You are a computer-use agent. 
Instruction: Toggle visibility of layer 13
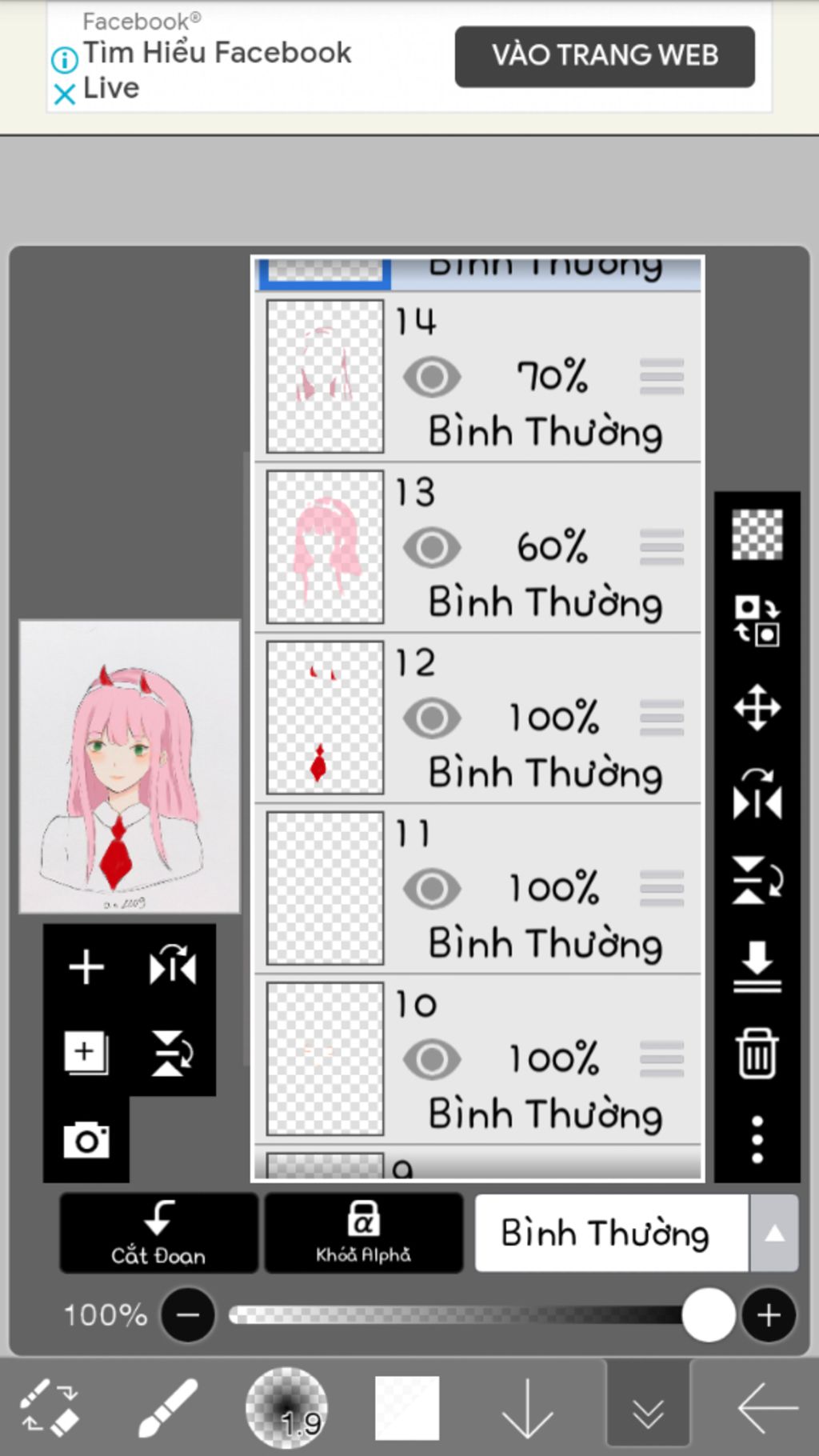pyautogui.click(x=432, y=548)
